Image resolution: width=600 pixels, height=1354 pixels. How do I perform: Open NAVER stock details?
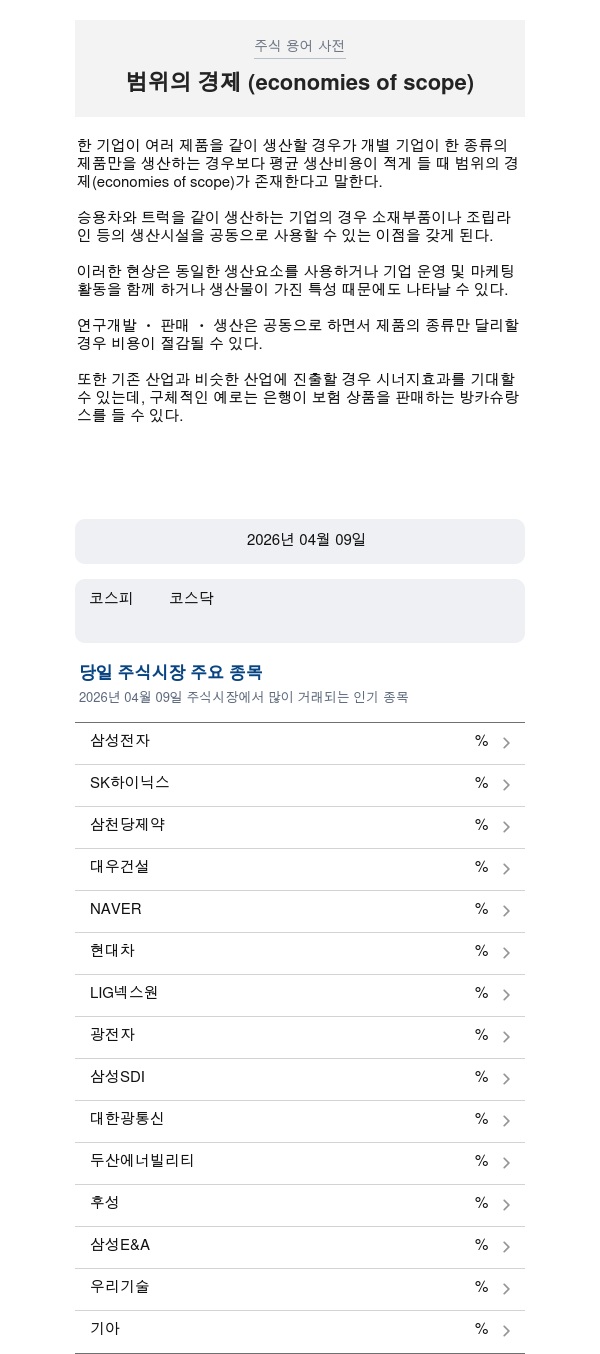point(300,910)
